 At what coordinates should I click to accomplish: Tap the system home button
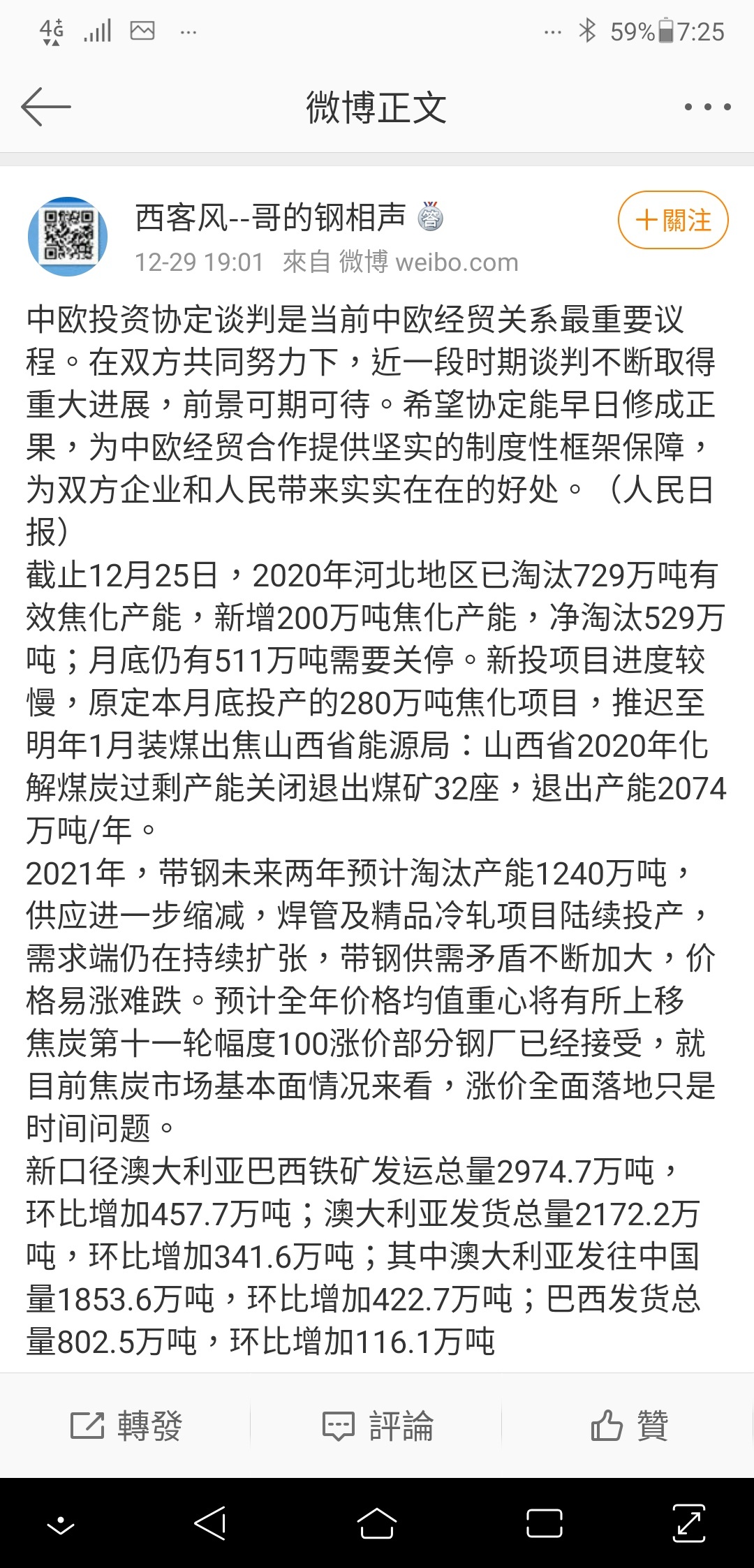[x=377, y=1523]
